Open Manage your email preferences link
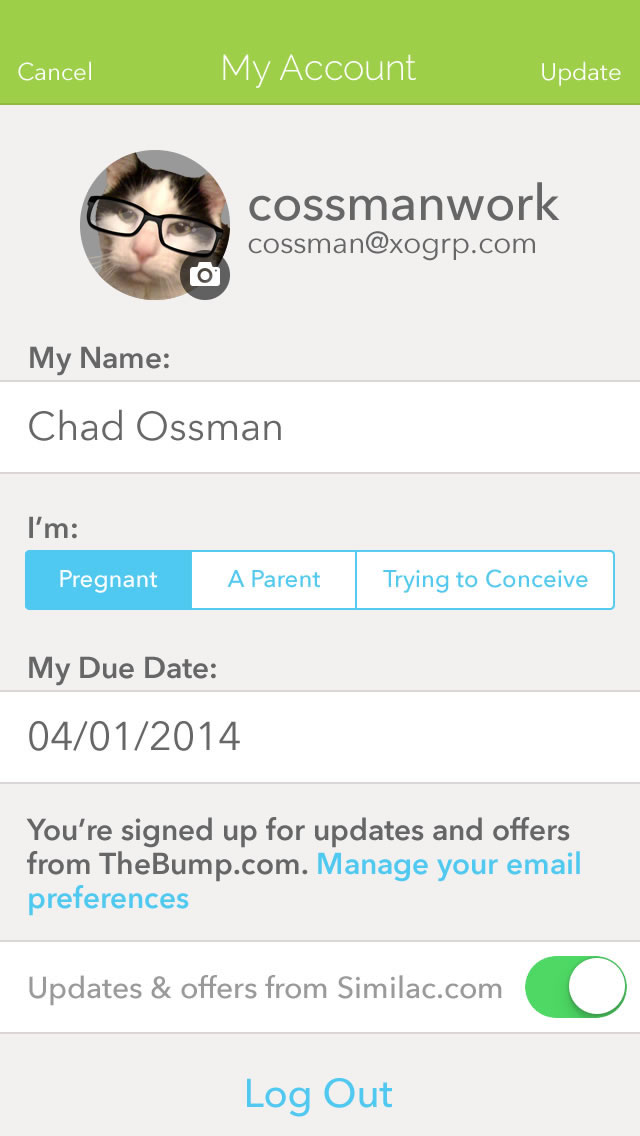The image size is (640, 1136). point(448,866)
